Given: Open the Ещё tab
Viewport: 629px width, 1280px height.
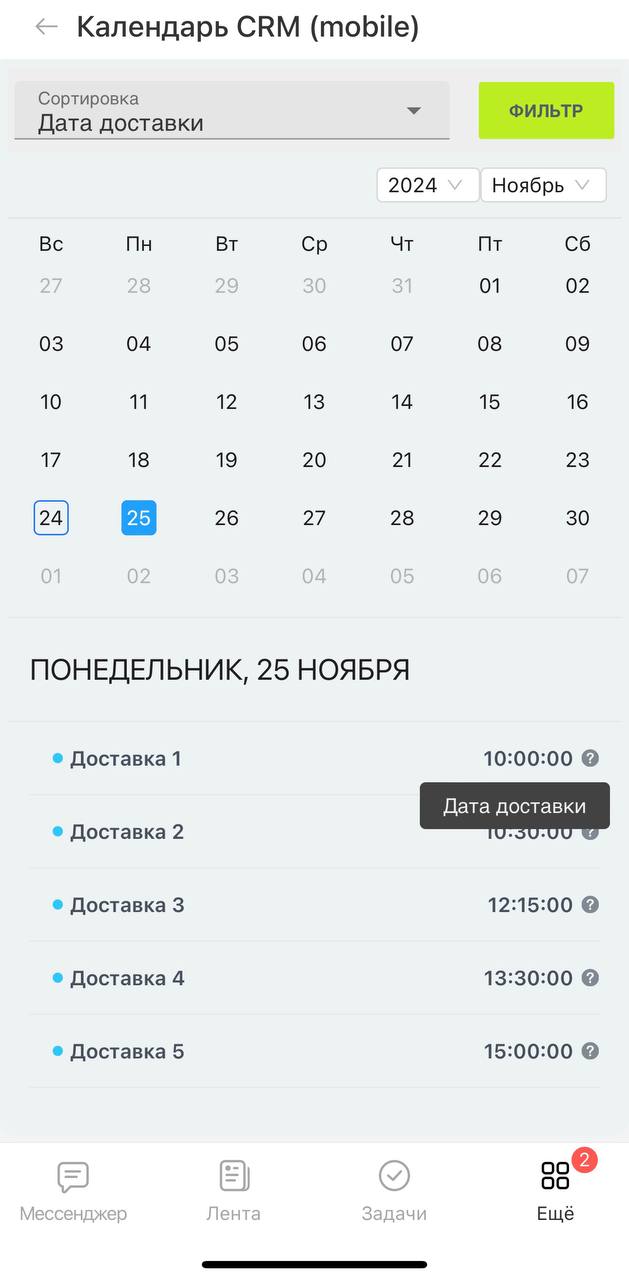Looking at the screenshot, I should click(555, 1191).
